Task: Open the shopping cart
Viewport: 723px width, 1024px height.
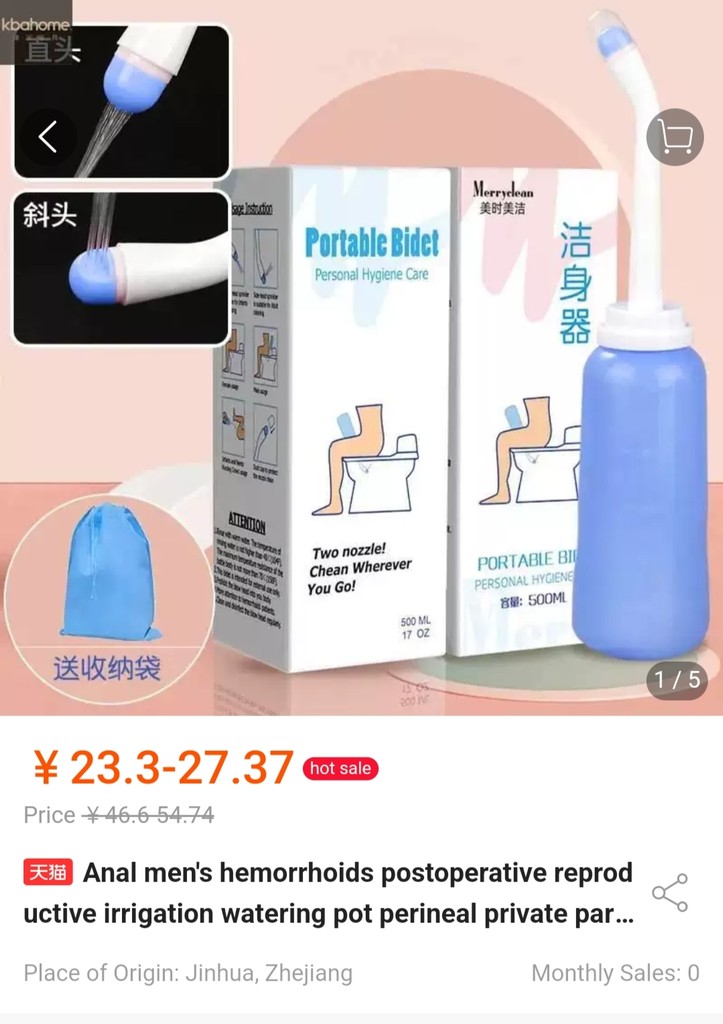Action: [x=675, y=136]
